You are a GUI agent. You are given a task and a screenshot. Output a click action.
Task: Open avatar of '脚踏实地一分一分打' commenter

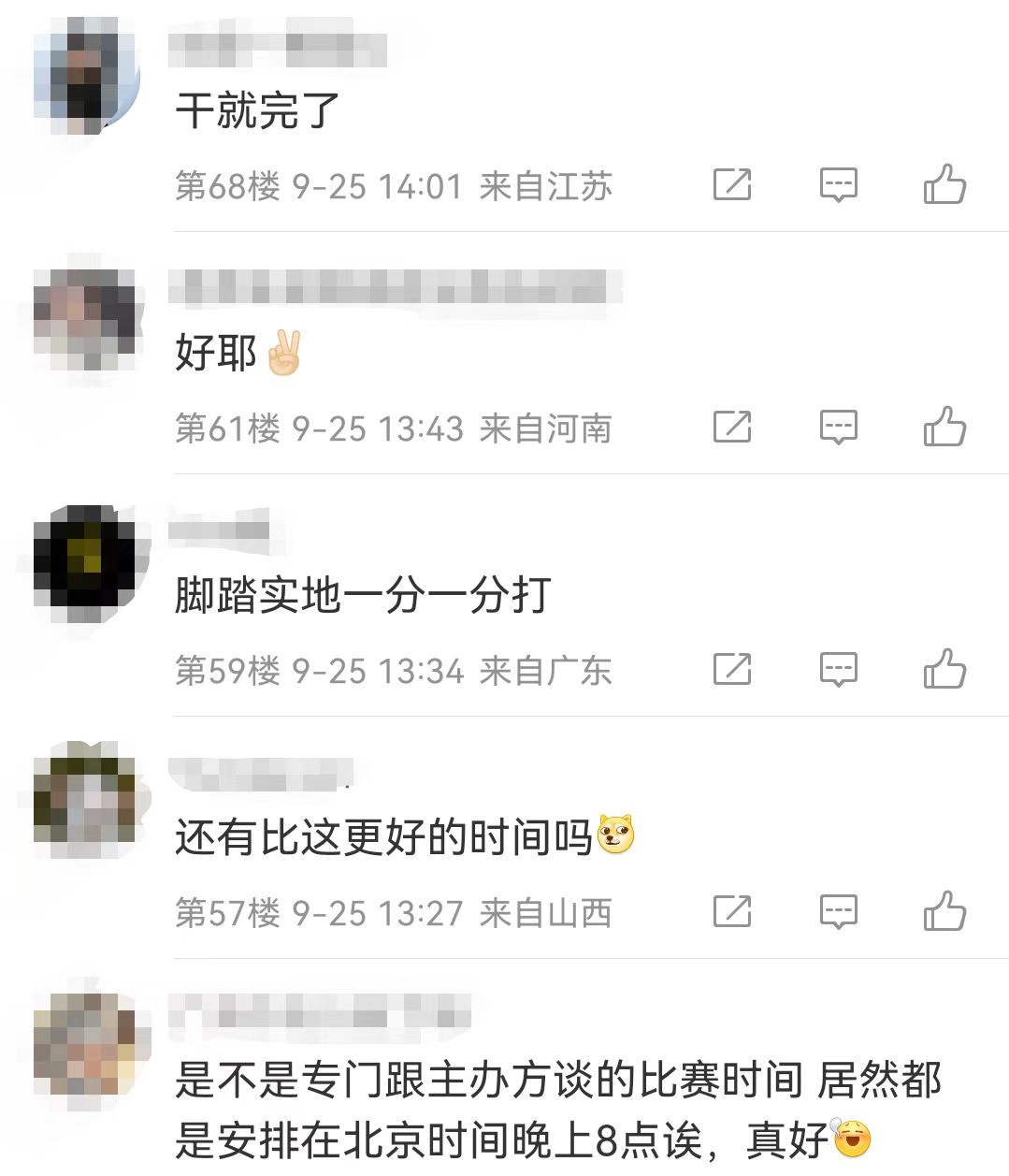(x=86, y=563)
